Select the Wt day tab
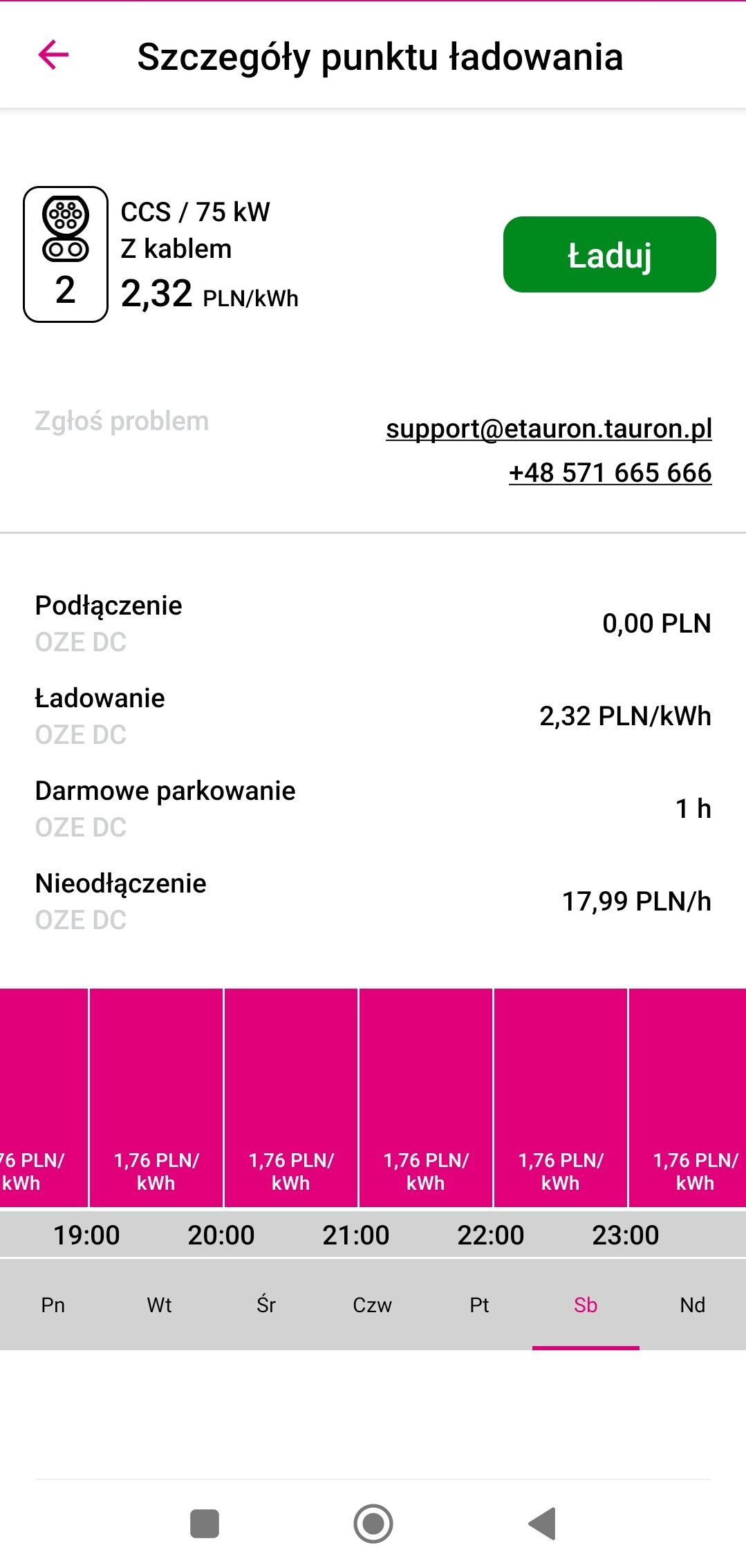 tap(160, 1305)
